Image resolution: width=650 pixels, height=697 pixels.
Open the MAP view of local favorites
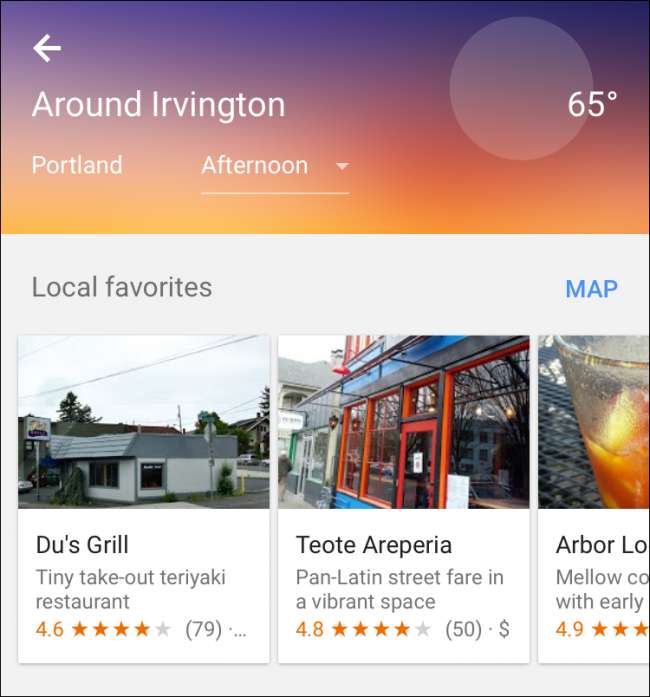click(591, 289)
